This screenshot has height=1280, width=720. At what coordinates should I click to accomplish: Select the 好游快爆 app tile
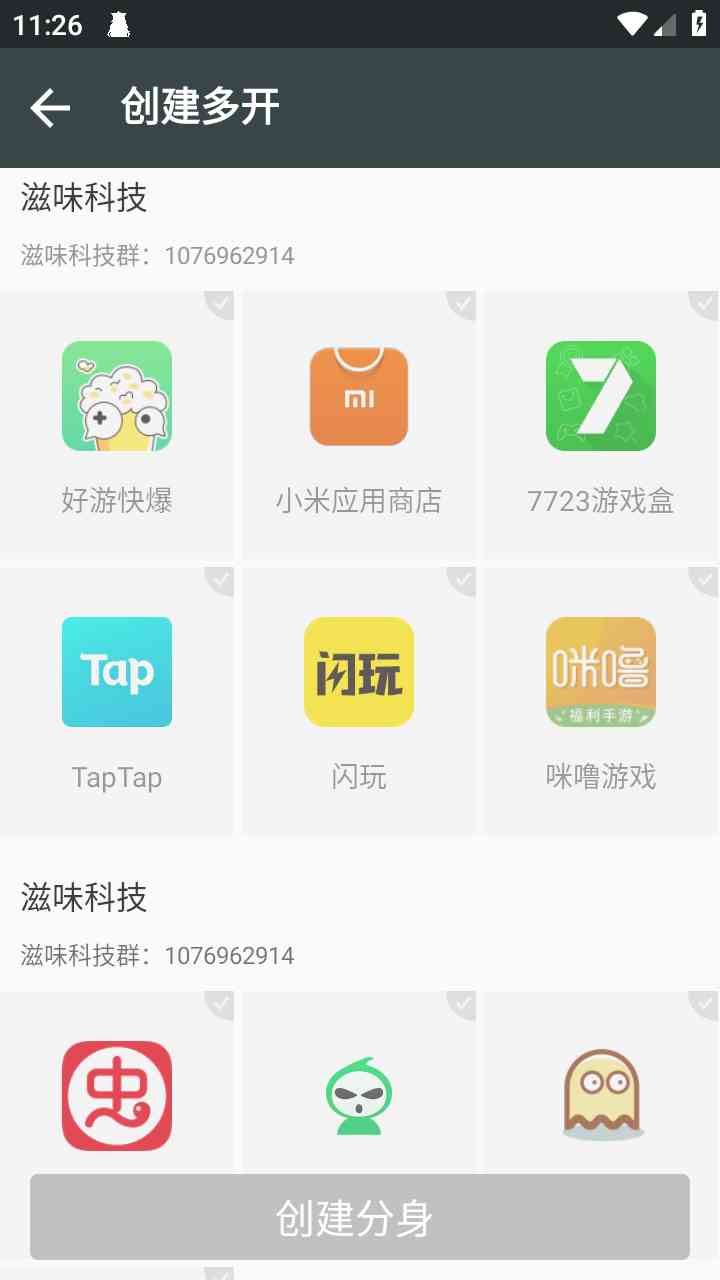pos(117,424)
